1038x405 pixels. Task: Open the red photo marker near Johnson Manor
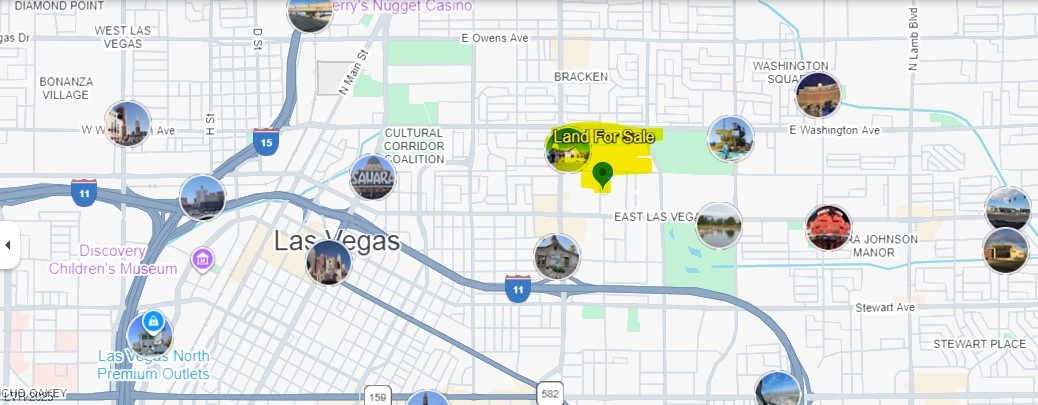(x=827, y=228)
